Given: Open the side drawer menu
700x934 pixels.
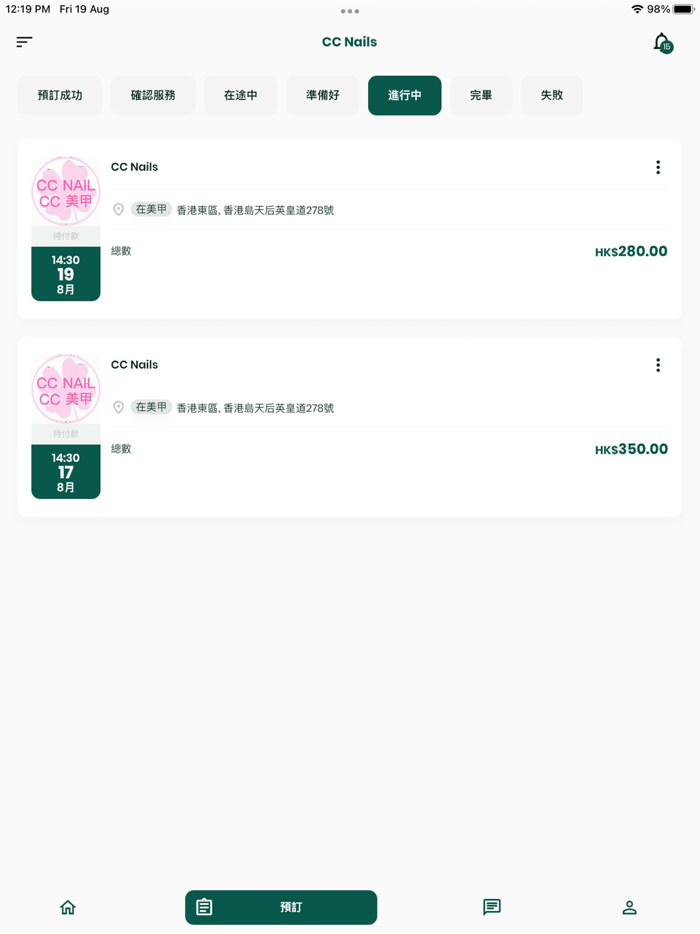Looking at the screenshot, I should pyautogui.click(x=24, y=42).
